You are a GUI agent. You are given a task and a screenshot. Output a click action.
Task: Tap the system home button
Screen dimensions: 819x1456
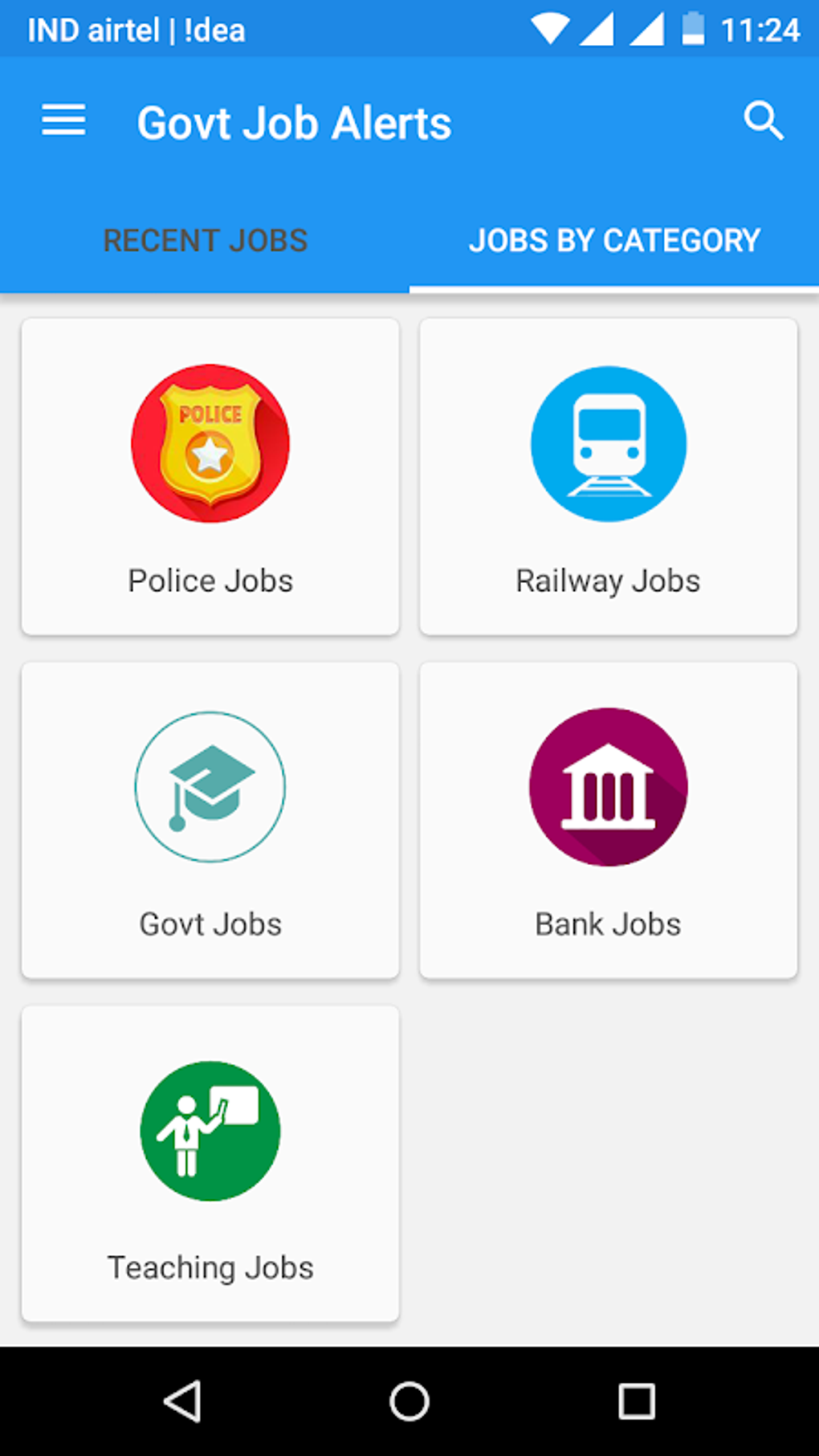point(409,1401)
